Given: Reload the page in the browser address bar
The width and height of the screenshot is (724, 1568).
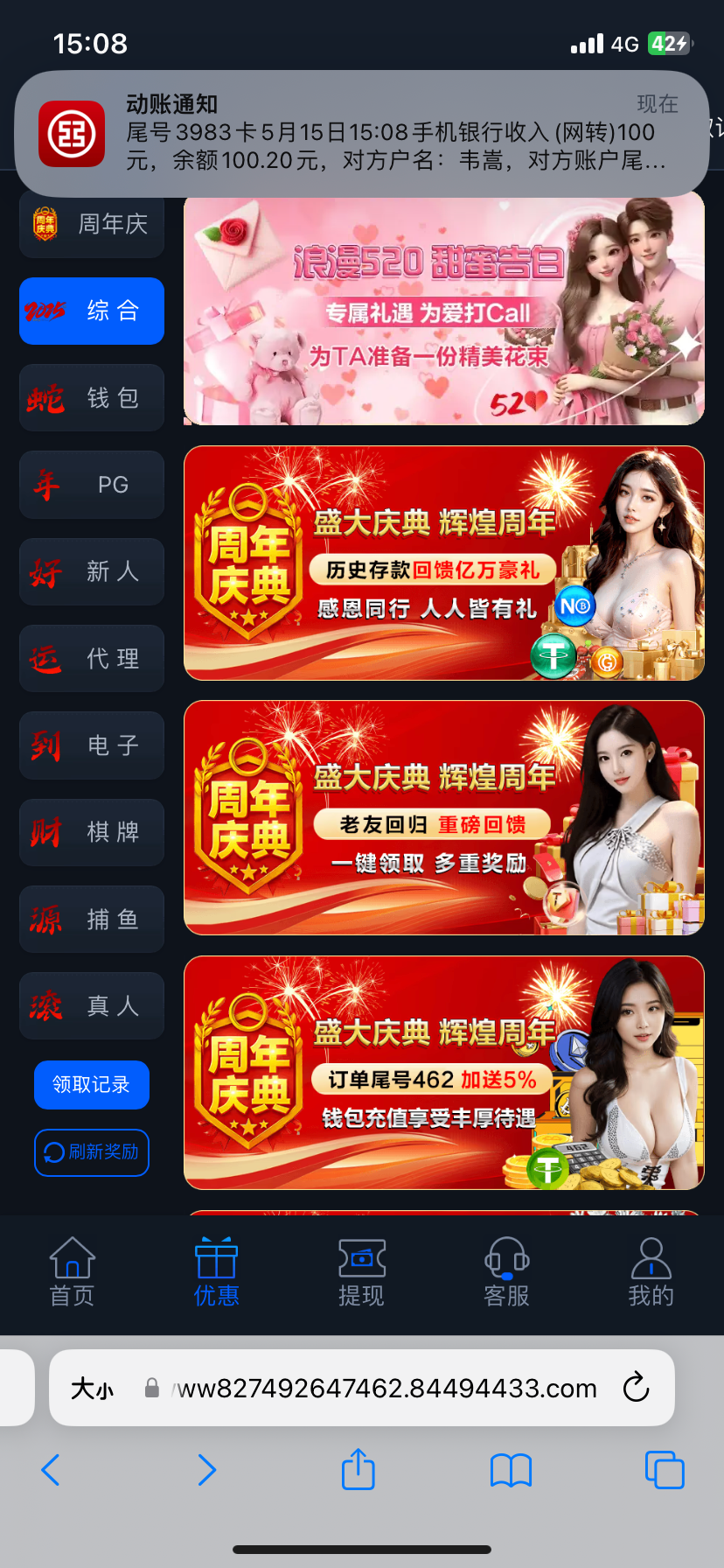Looking at the screenshot, I should (x=636, y=1388).
